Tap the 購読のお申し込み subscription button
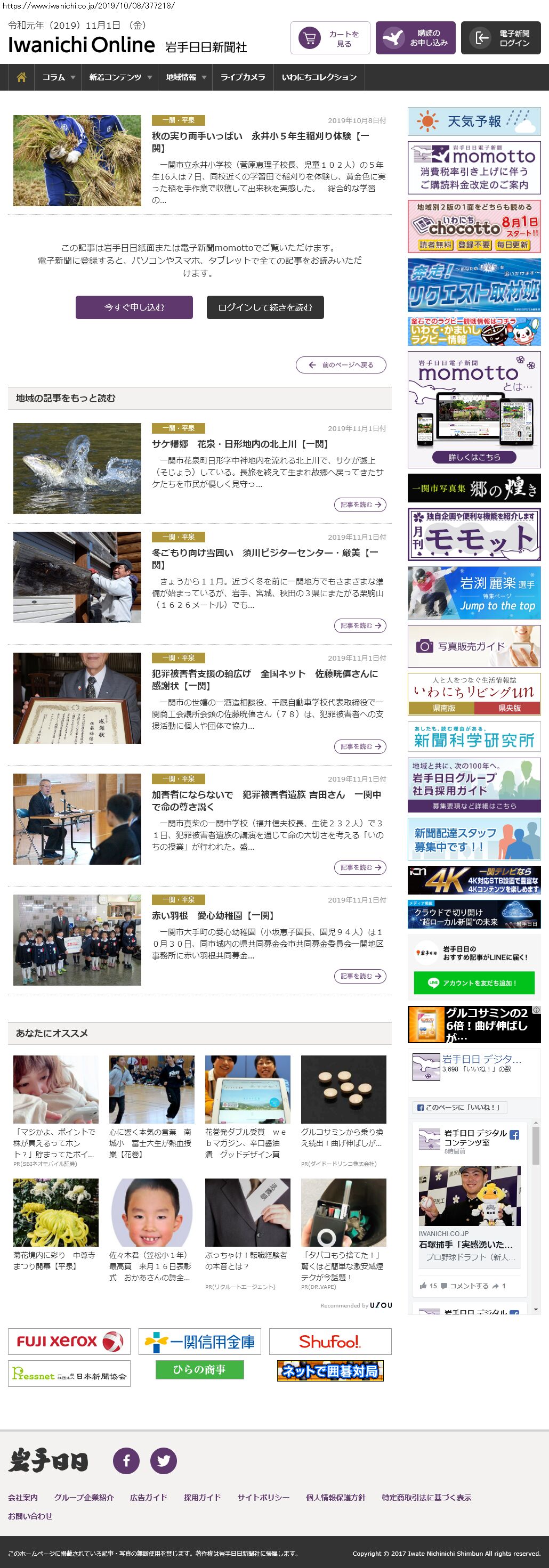This screenshot has height=1568, width=549. coord(415,38)
